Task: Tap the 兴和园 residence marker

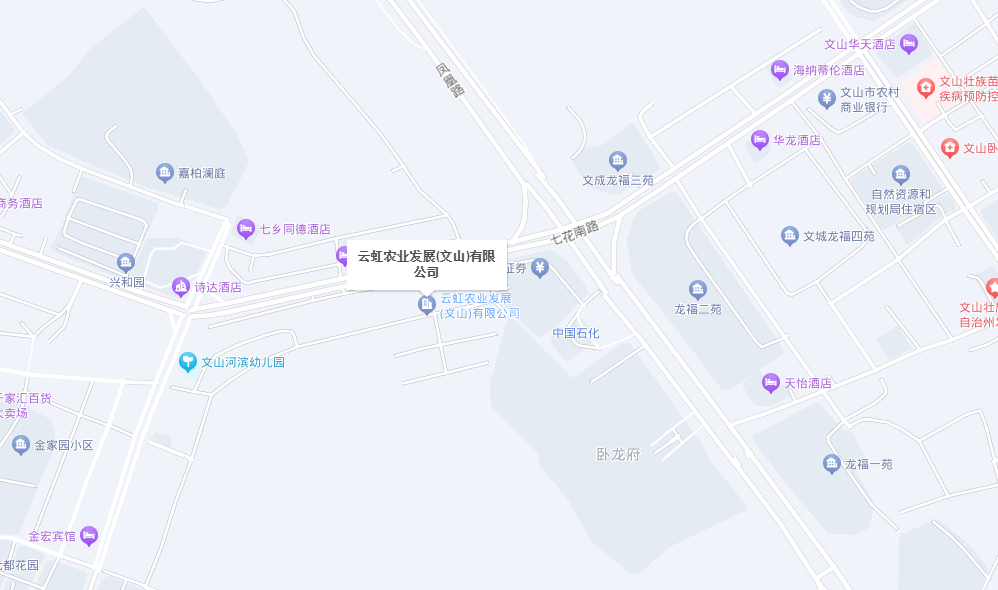Action: (x=126, y=263)
